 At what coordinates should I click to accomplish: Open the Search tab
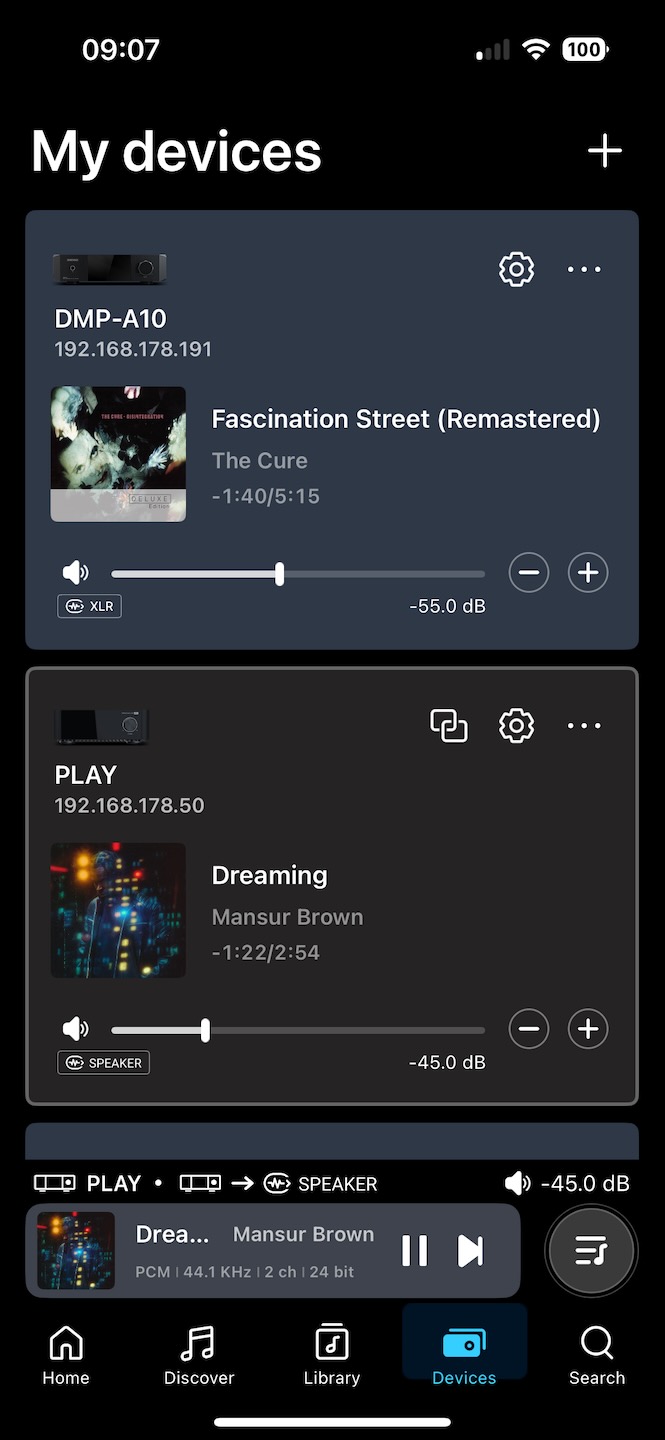pyautogui.click(x=597, y=1355)
